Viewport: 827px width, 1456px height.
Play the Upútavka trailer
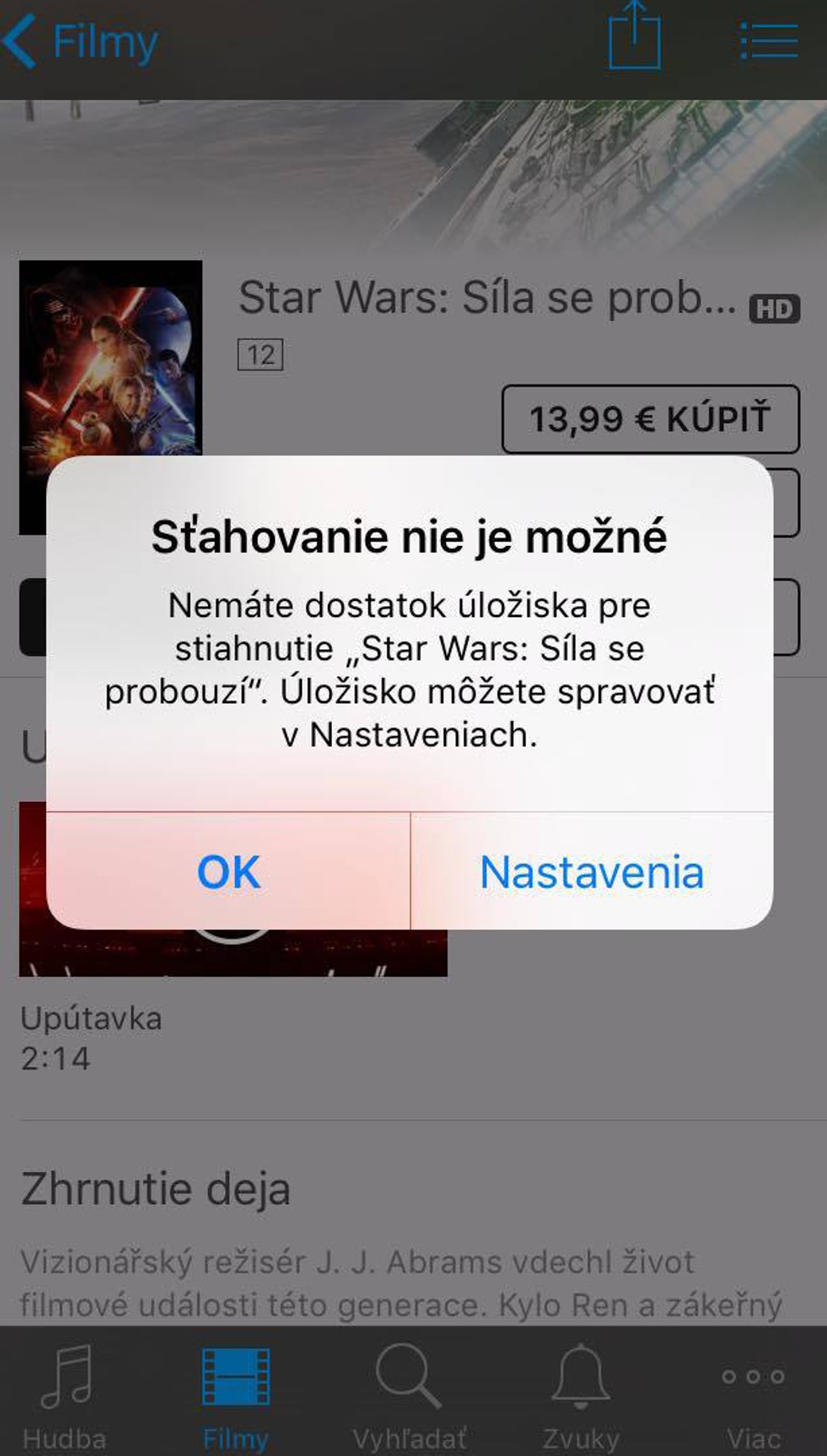point(233,953)
